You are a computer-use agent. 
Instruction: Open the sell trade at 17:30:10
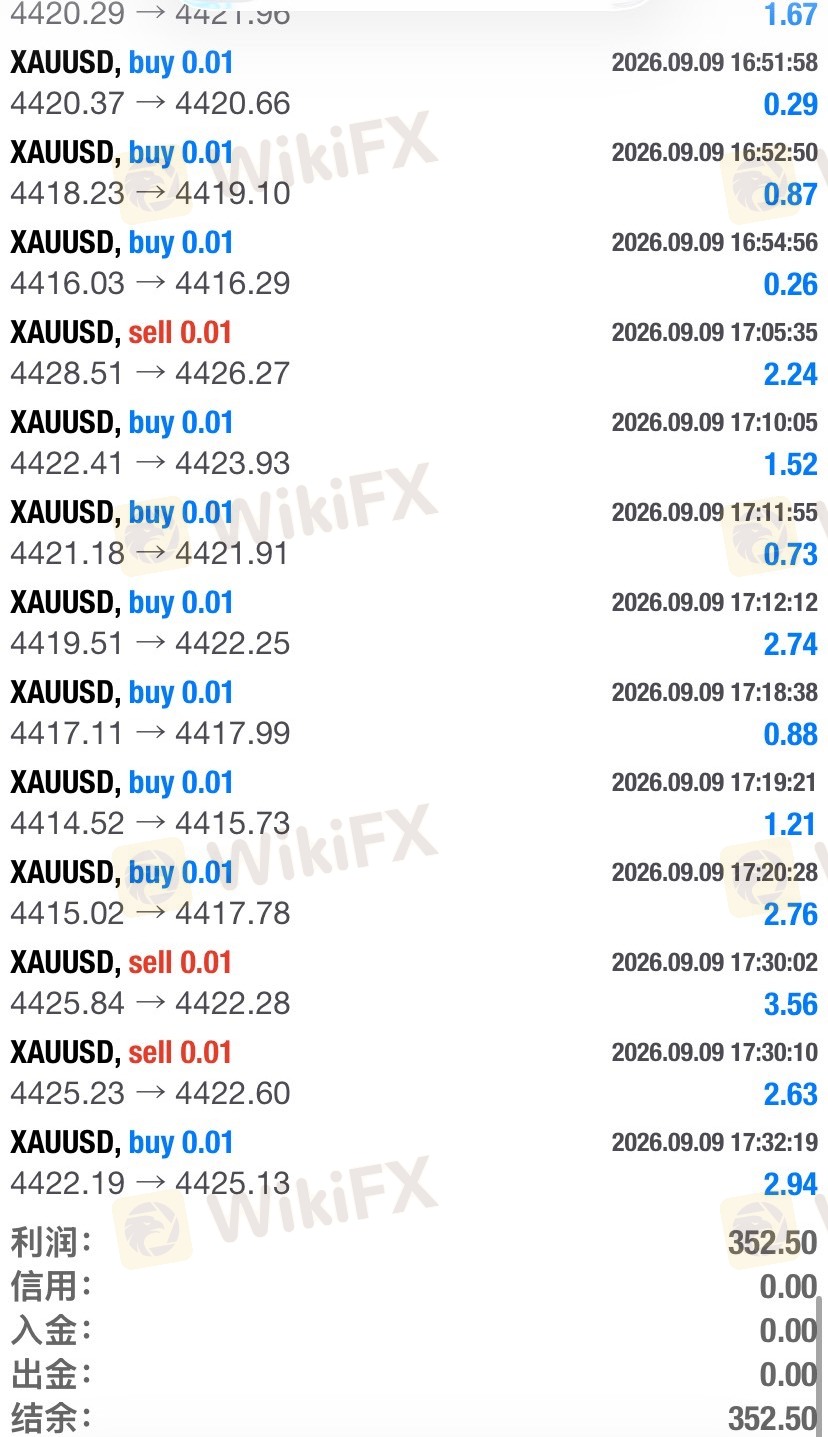coord(414,1073)
